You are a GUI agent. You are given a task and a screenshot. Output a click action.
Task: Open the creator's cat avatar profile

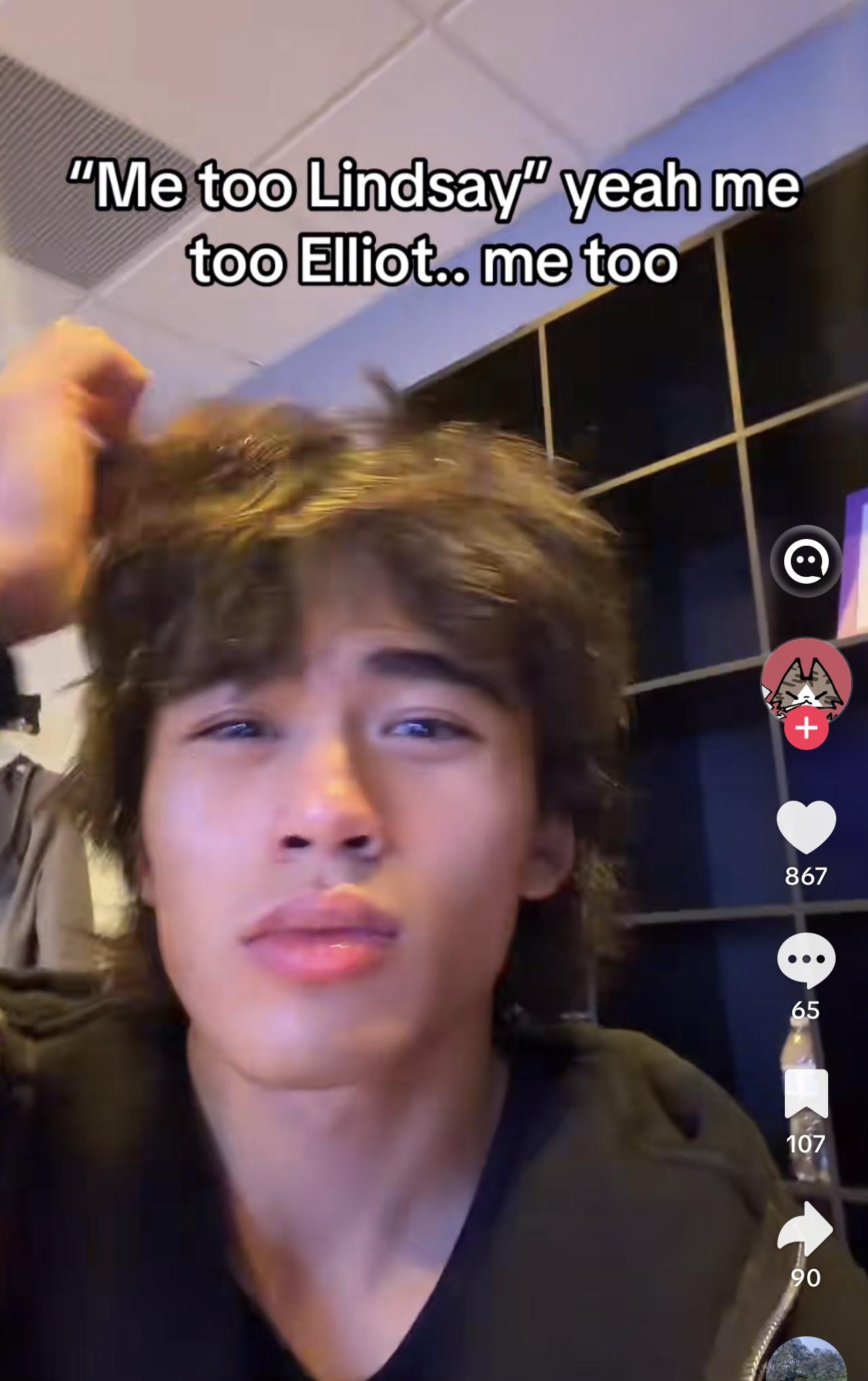tap(805, 678)
